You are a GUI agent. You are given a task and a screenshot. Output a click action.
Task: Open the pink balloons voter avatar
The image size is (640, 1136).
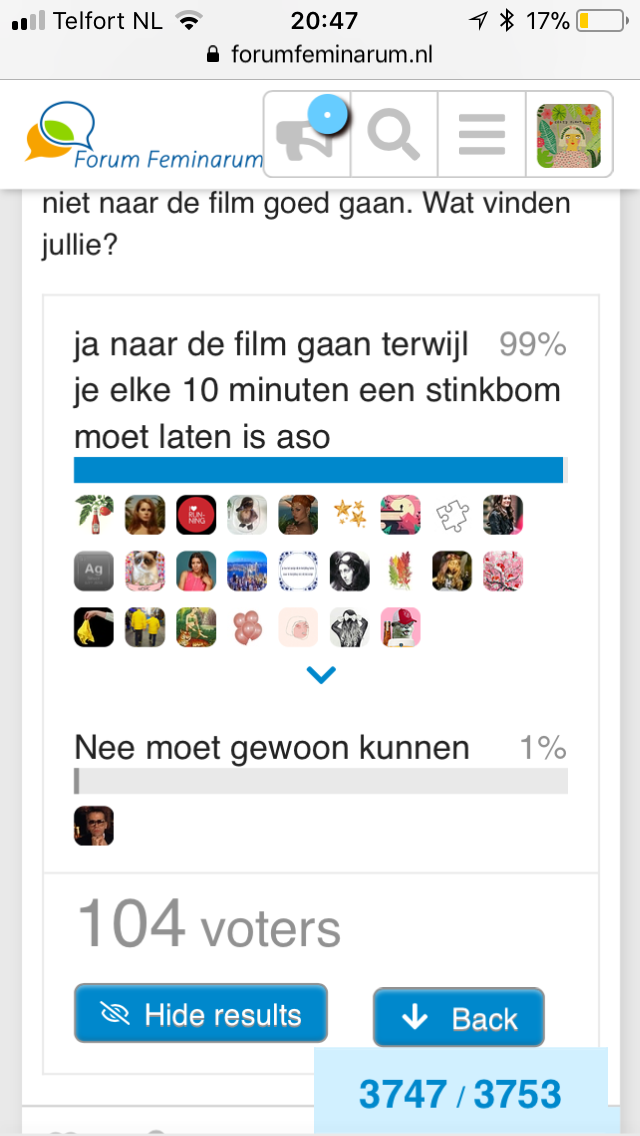click(x=247, y=627)
